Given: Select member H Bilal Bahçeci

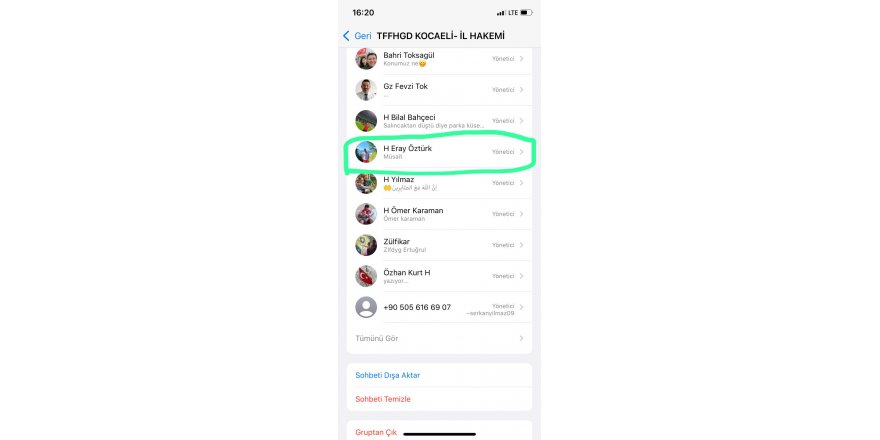Looking at the screenshot, I should pyautogui.click(x=438, y=120).
